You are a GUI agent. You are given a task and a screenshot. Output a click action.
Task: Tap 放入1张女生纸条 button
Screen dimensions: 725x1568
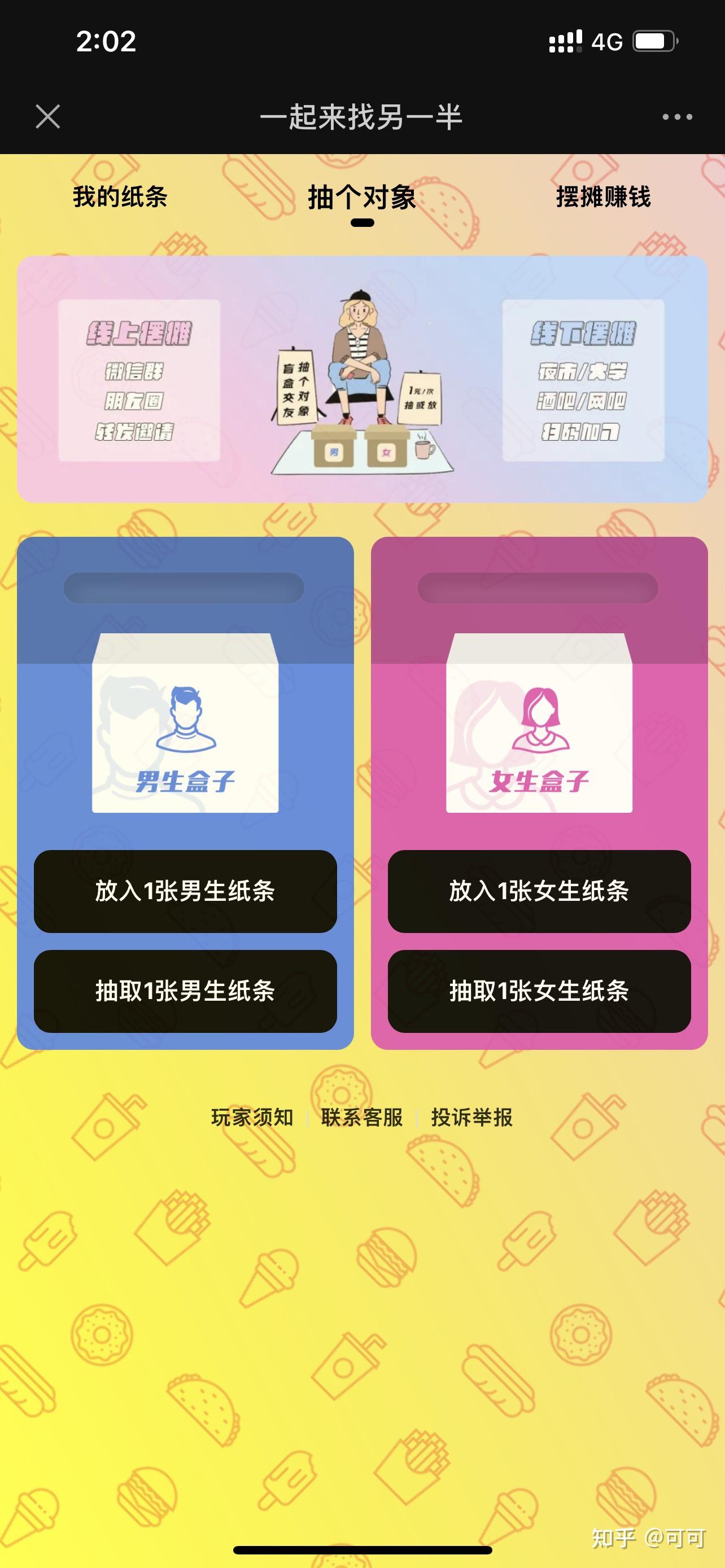[x=539, y=891]
